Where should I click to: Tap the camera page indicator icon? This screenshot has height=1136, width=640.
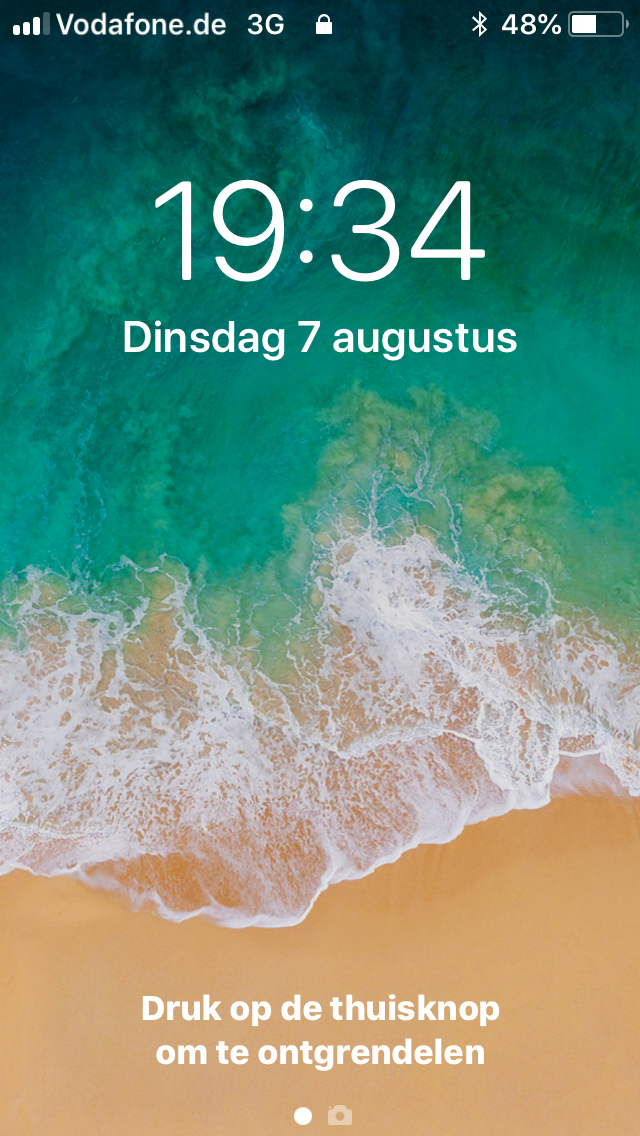pyautogui.click(x=340, y=1115)
